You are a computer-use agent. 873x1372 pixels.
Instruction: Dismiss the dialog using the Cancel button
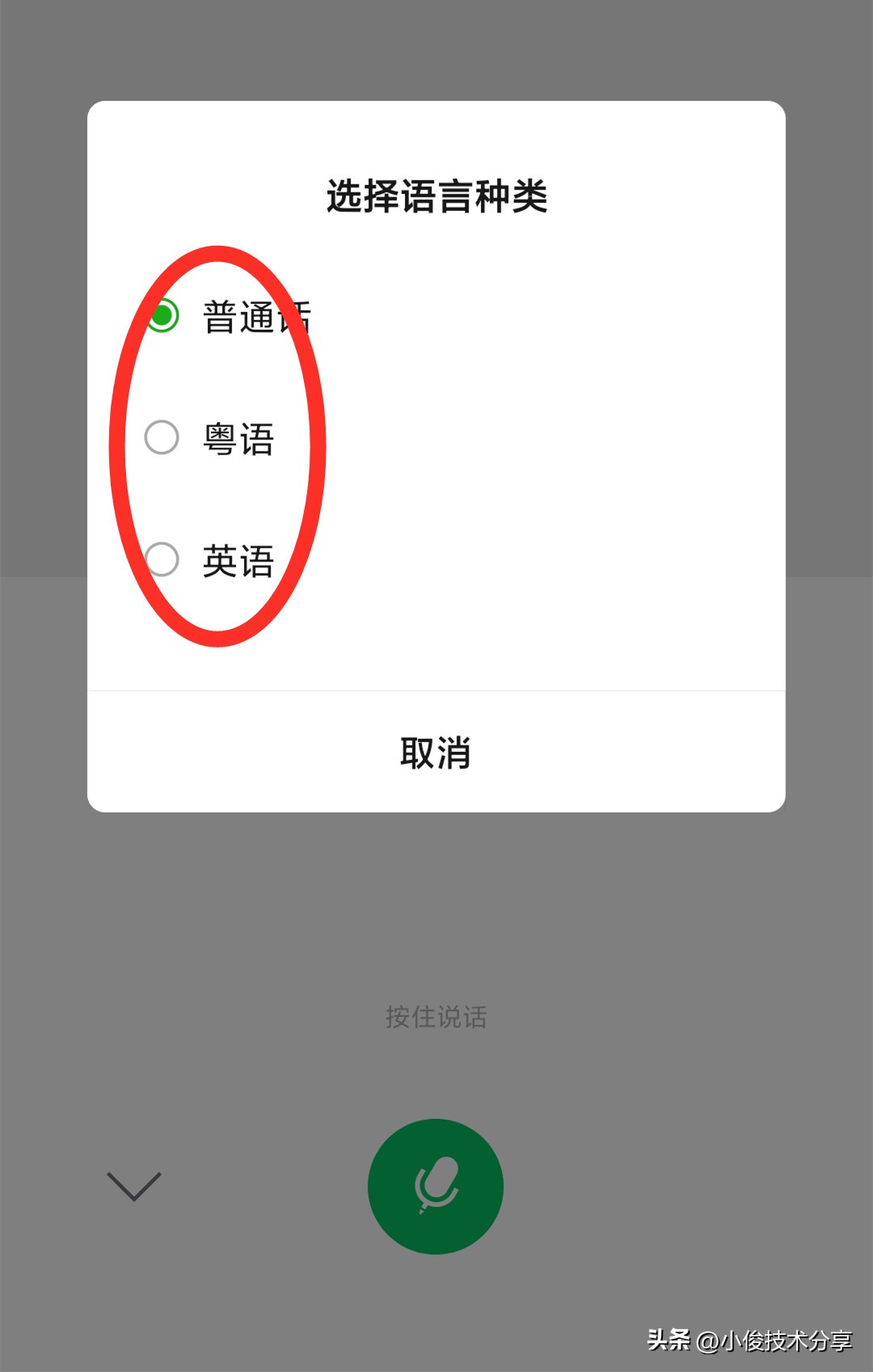(x=436, y=752)
